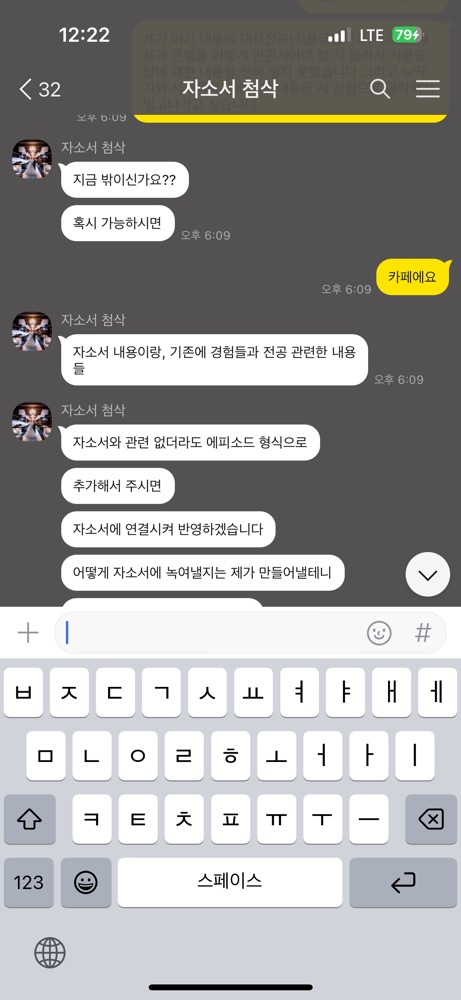
Task: Hit the backspace key on the keyboard
Action: pyautogui.click(x=431, y=819)
